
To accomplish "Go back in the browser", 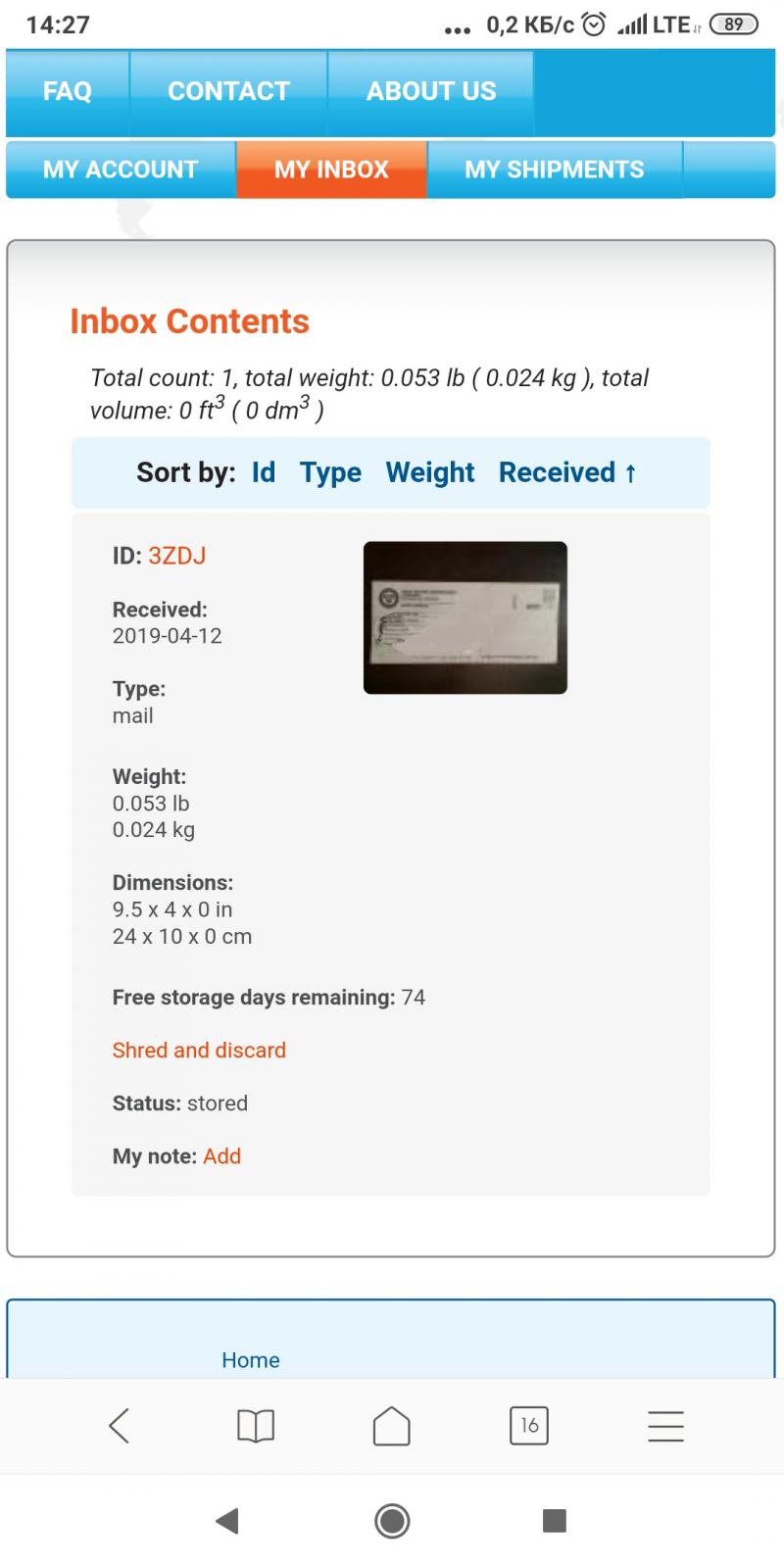I will point(119,1426).
